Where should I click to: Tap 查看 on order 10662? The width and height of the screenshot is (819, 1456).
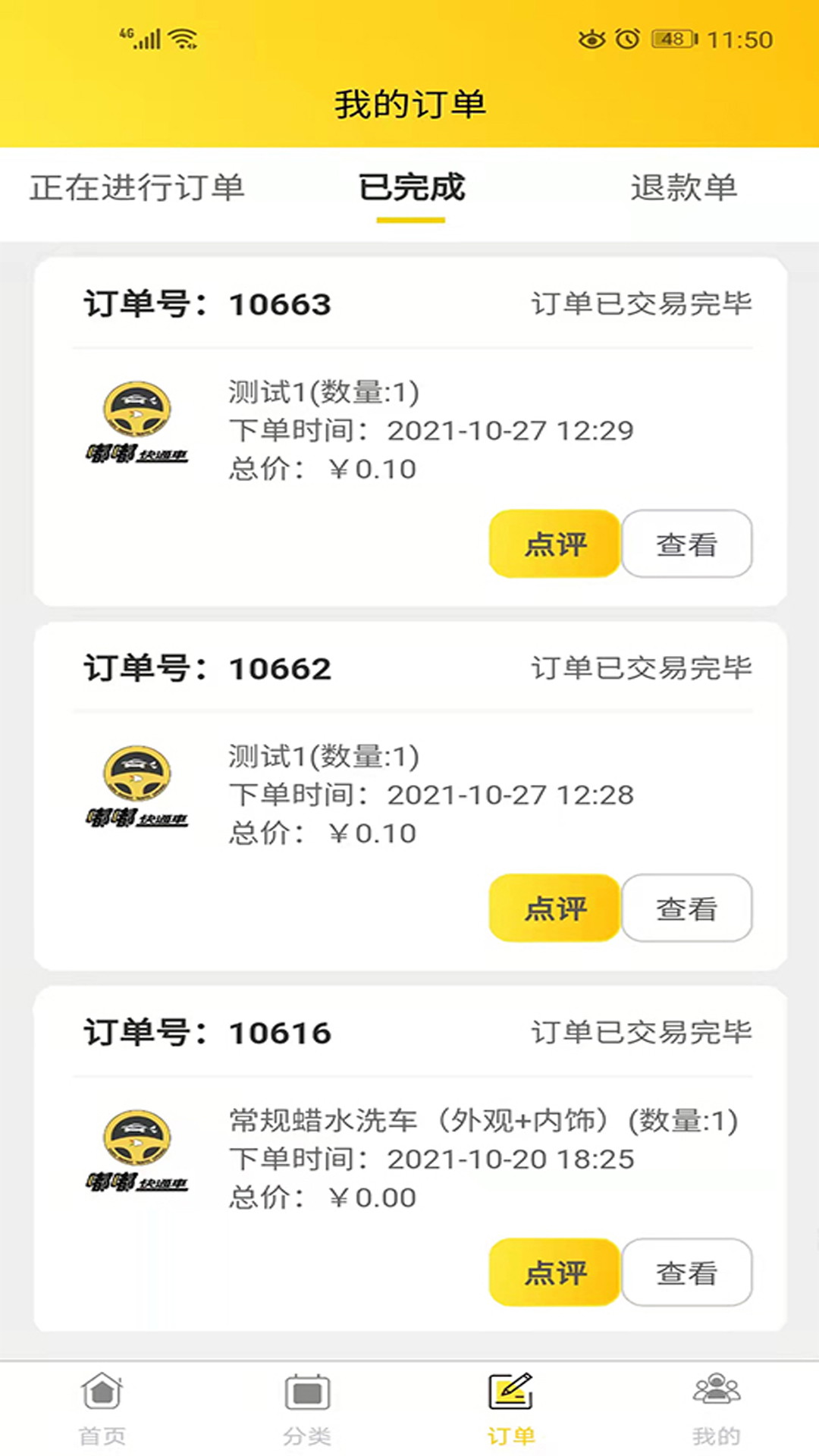coord(686,908)
